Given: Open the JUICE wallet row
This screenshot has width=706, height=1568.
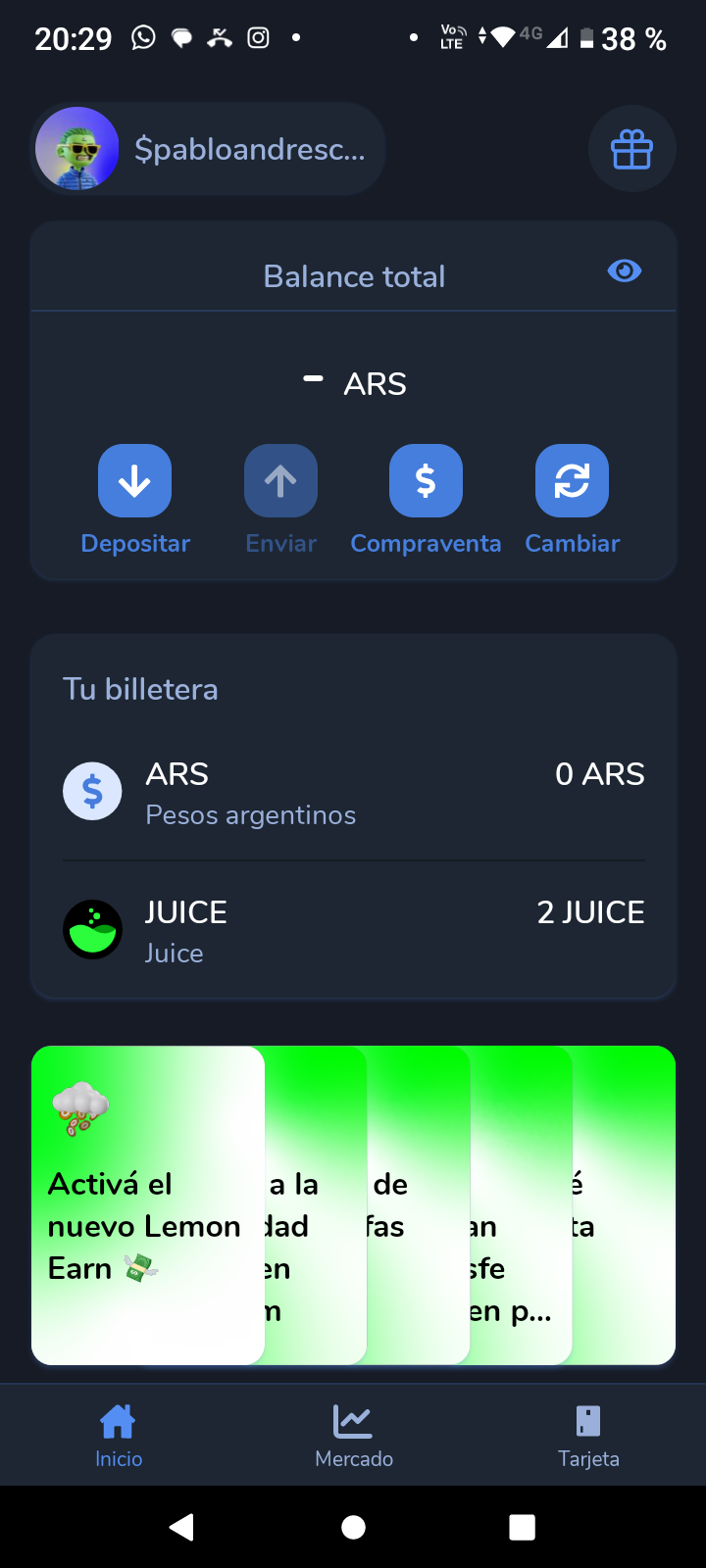Looking at the screenshot, I should point(353,930).
